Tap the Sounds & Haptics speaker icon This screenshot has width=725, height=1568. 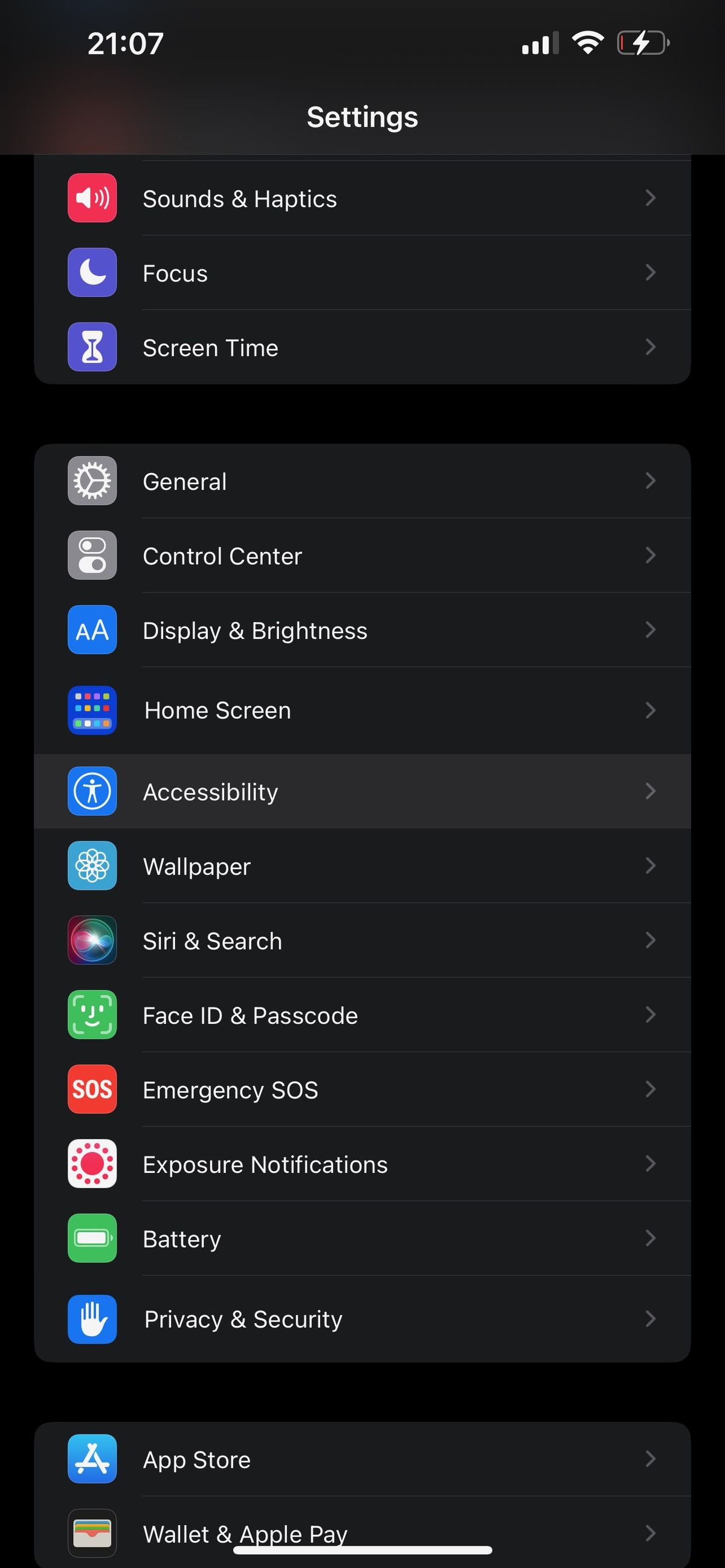click(92, 198)
